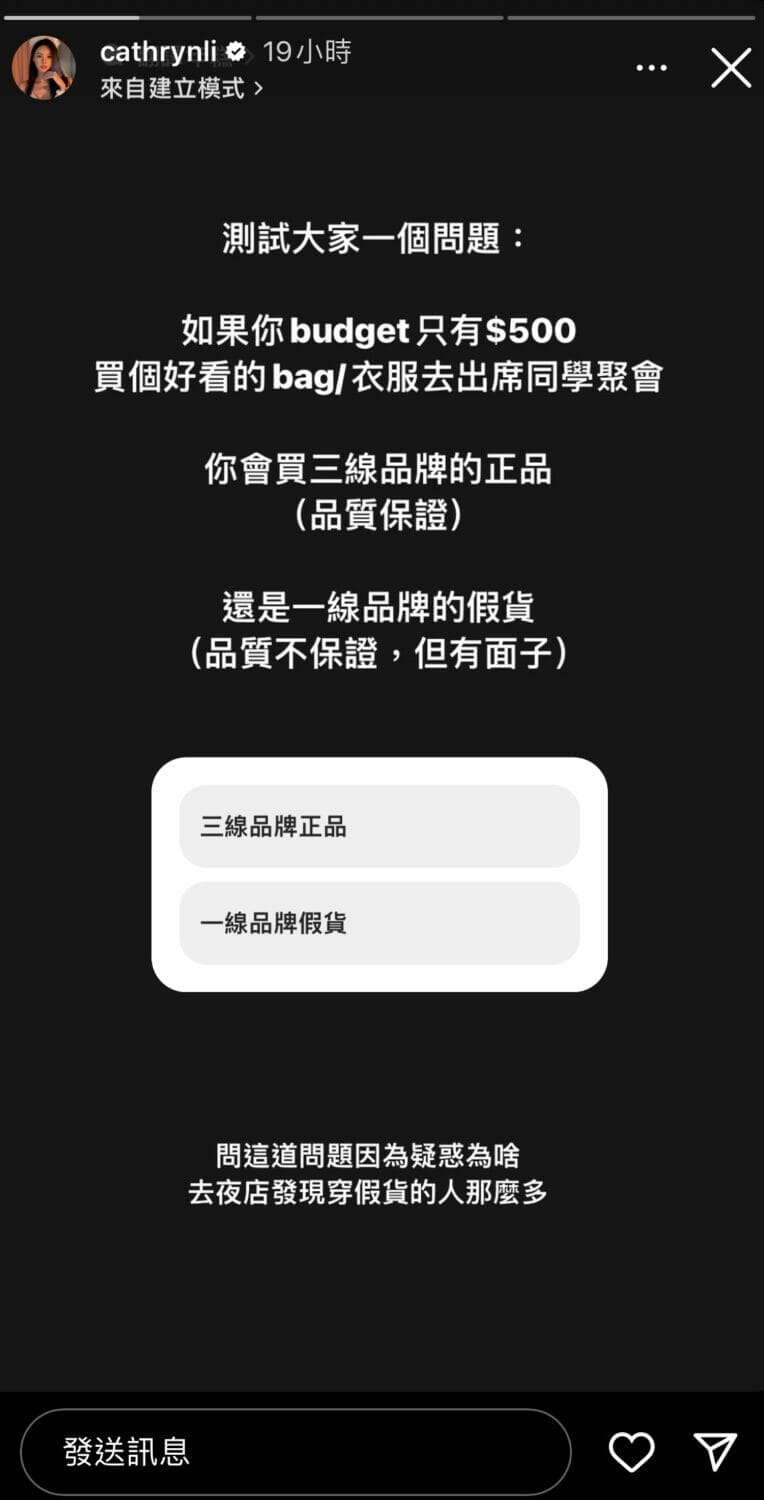The height and width of the screenshot is (1500, 764).
Task: Open the three-dot overflow menu
Action: point(651,68)
